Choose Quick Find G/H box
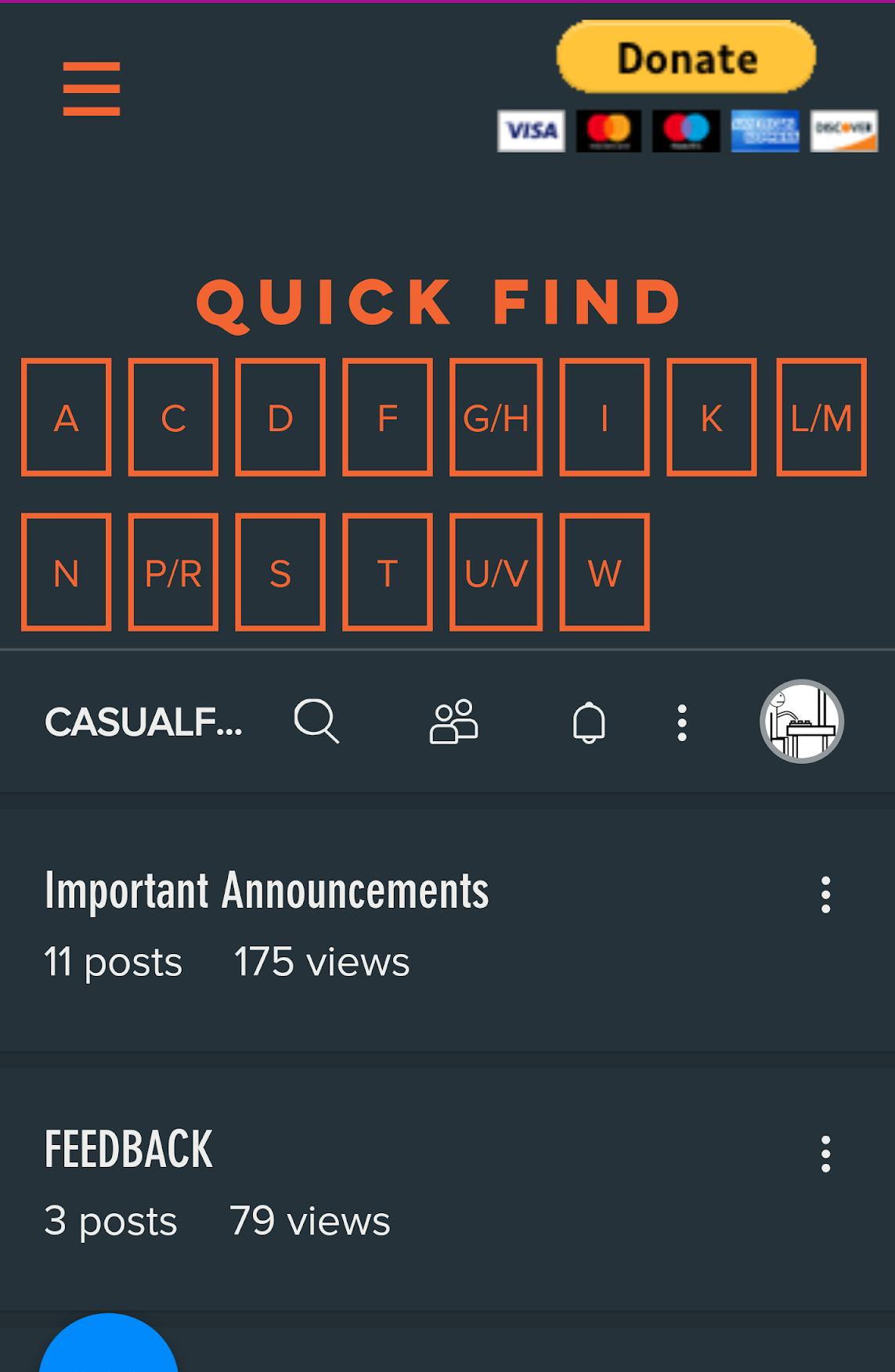This screenshot has width=895, height=1372. pyautogui.click(x=496, y=417)
